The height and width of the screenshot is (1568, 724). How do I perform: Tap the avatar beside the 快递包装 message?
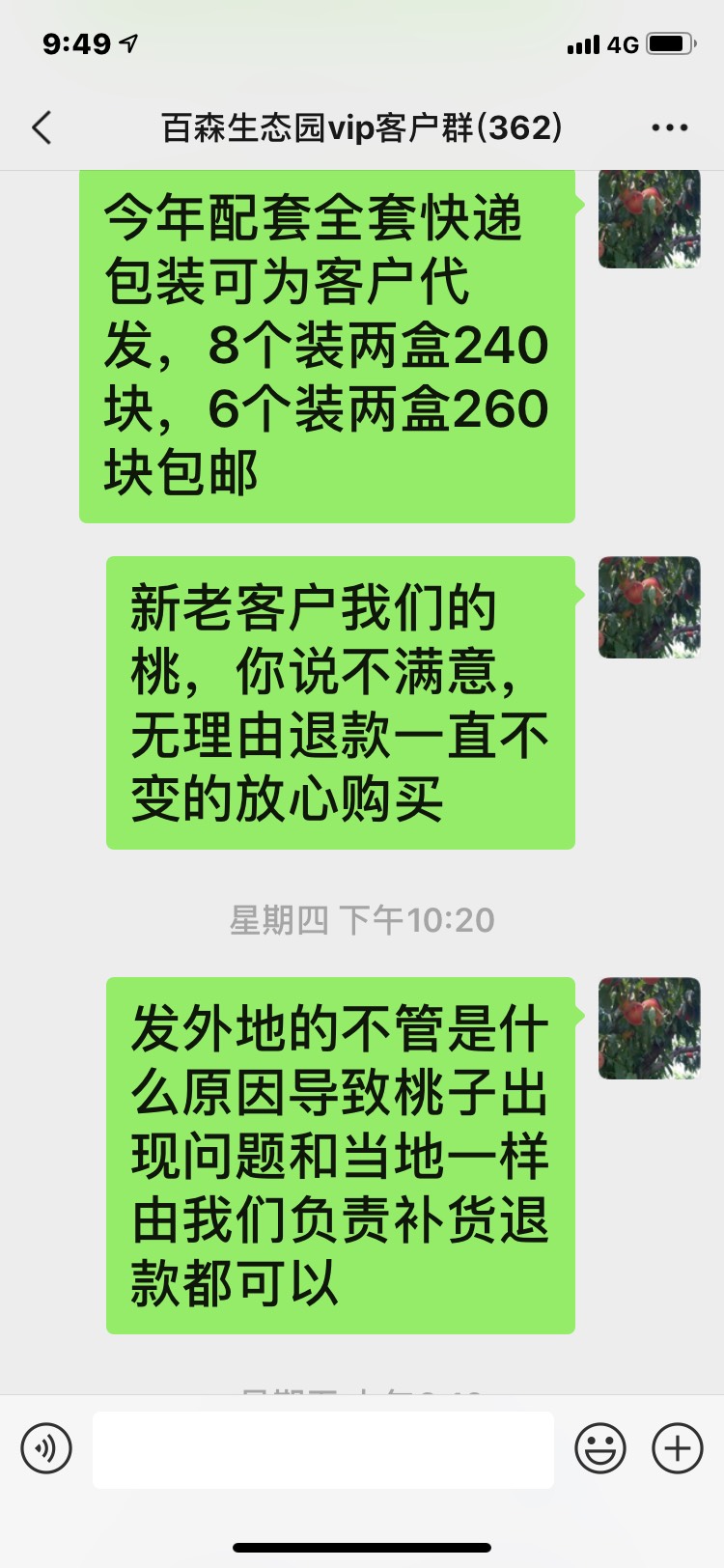tap(649, 220)
